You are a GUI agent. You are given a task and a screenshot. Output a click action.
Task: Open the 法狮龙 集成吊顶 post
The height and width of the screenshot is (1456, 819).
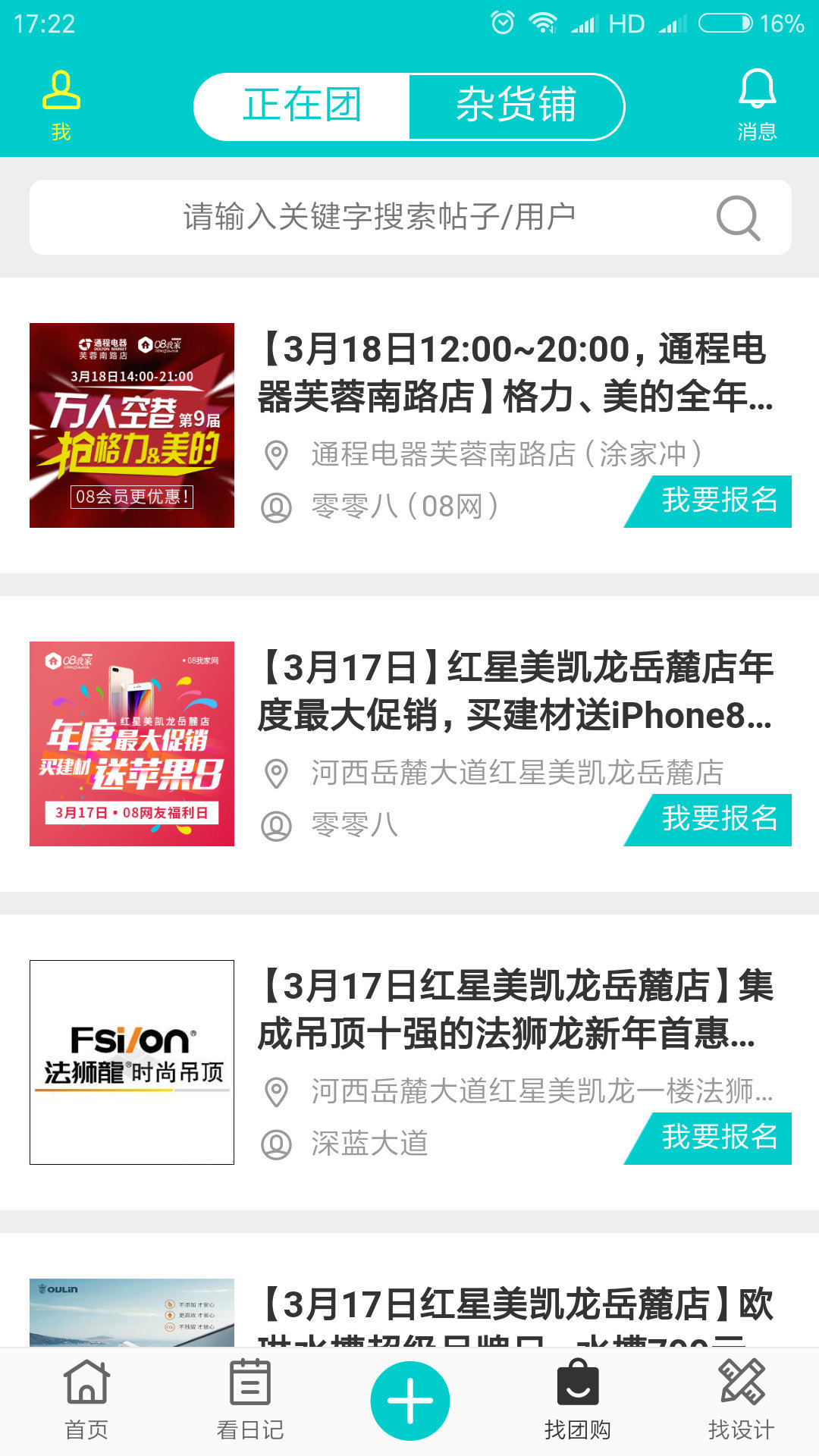(x=409, y=1062)
